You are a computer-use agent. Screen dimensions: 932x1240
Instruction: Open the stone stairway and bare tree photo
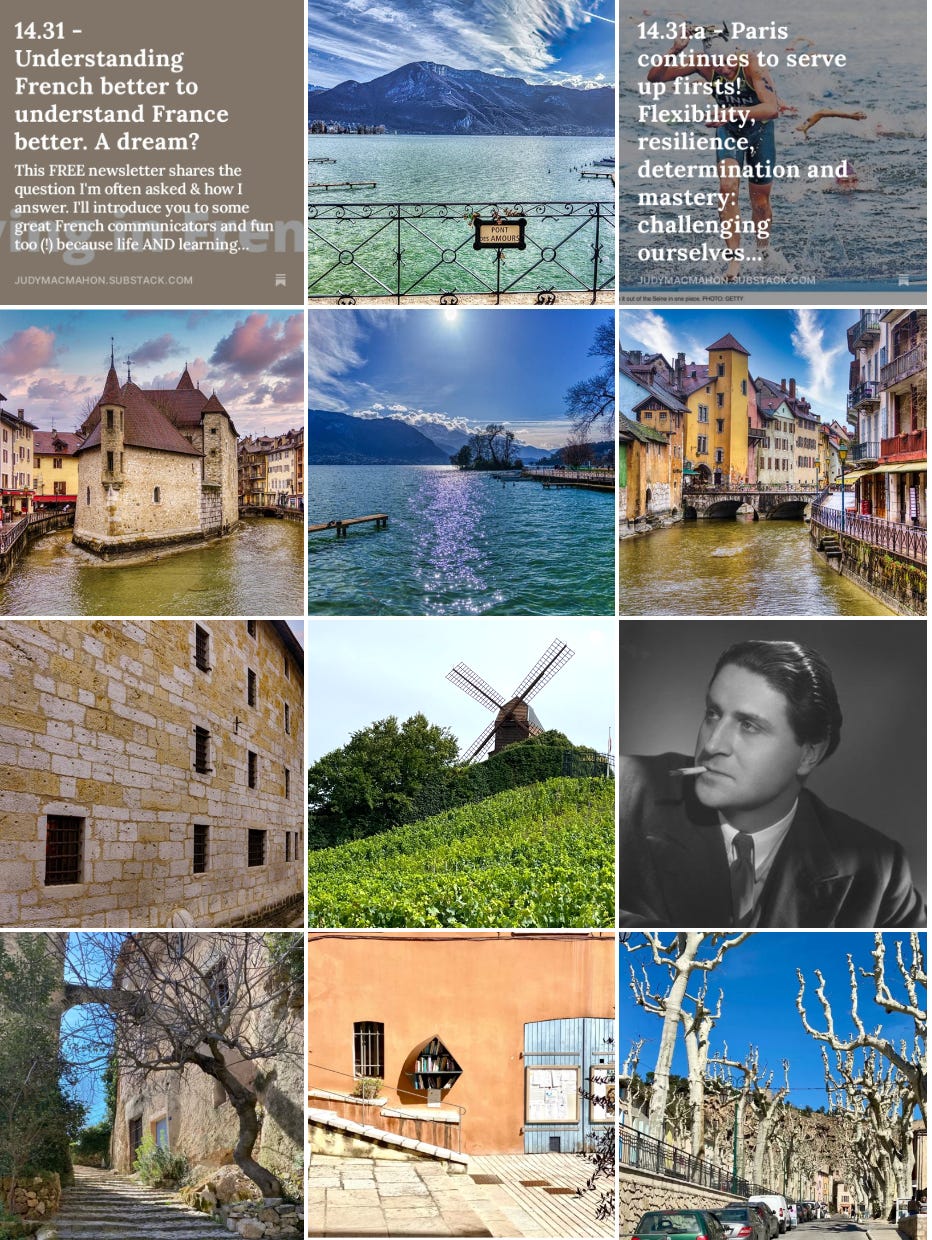(x=152, y=1085)
